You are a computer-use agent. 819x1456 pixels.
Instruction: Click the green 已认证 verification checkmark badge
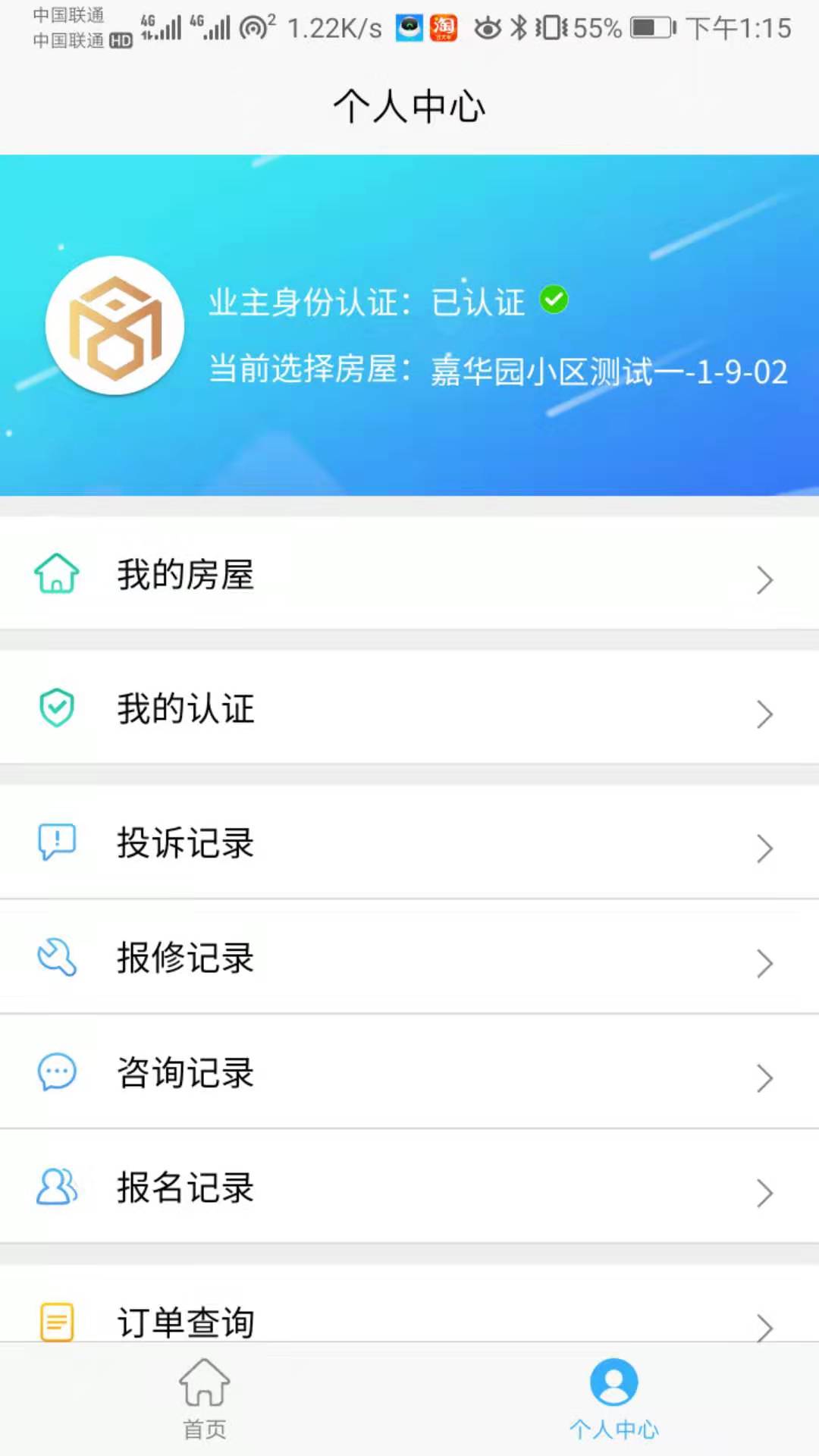pyautogui.click(x=554, y=300)
